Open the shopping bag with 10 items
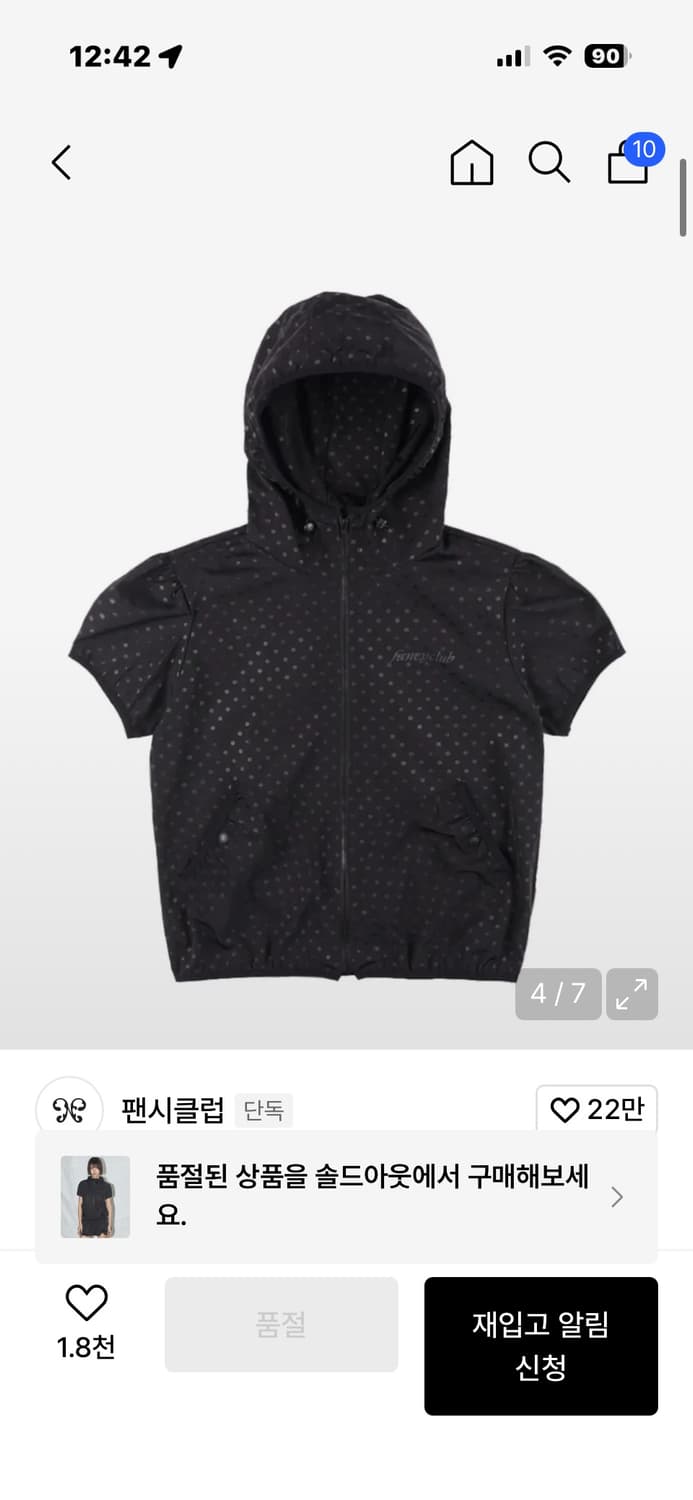The width and height of the screenshot is (693, 1500). [x=629, y=163]
